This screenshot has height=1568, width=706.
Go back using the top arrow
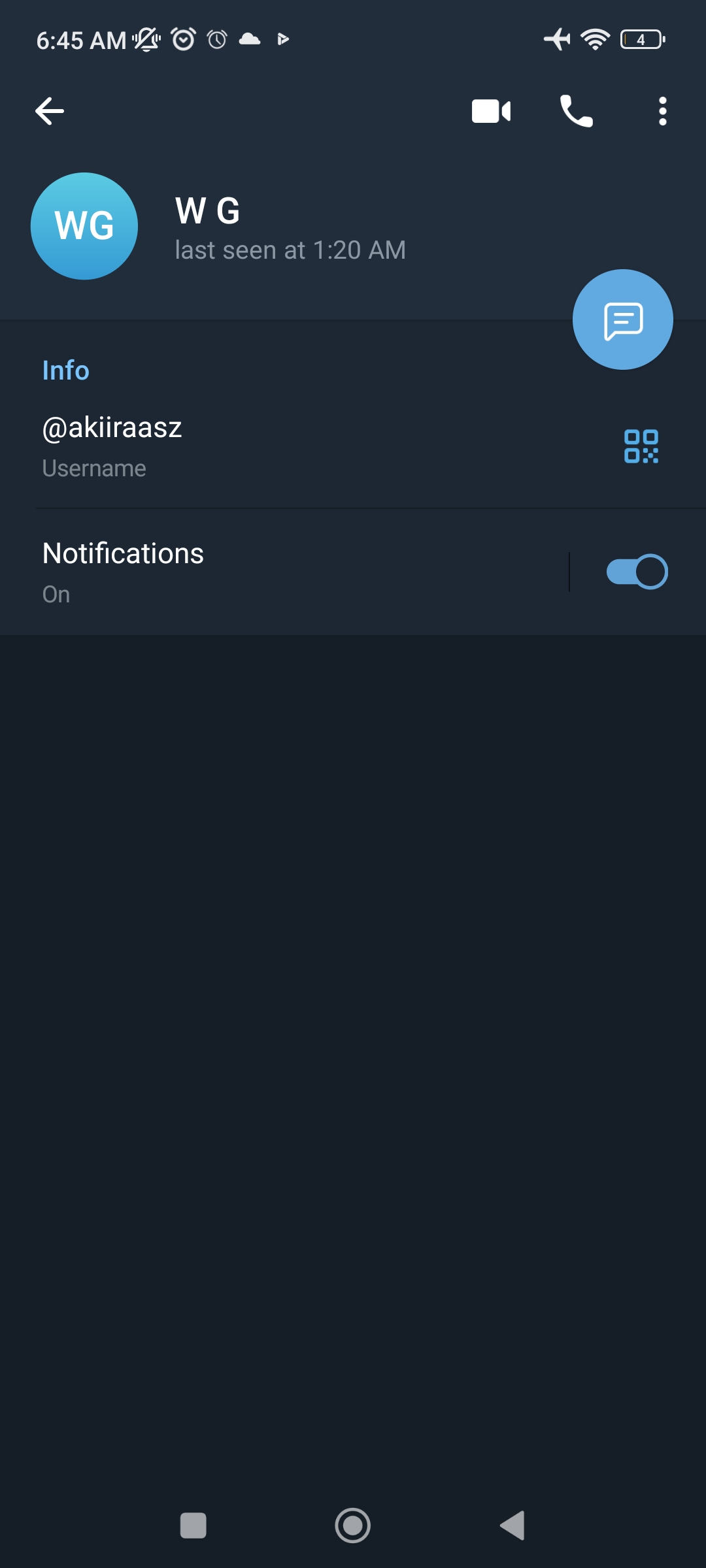(x=50, y=111)
